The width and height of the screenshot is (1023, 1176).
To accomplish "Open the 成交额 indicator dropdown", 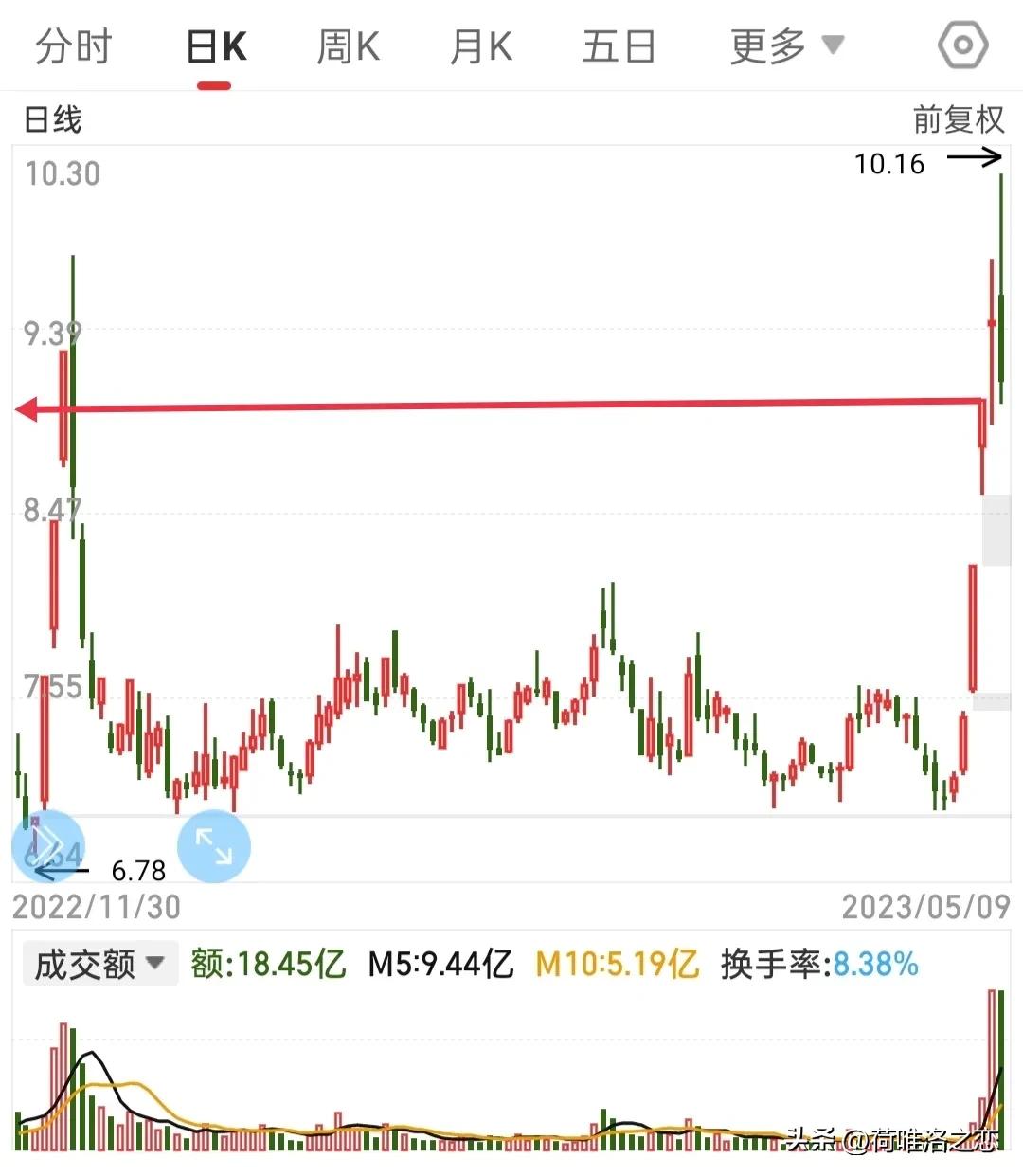I will pyautogui.click(x=98, y=963).
